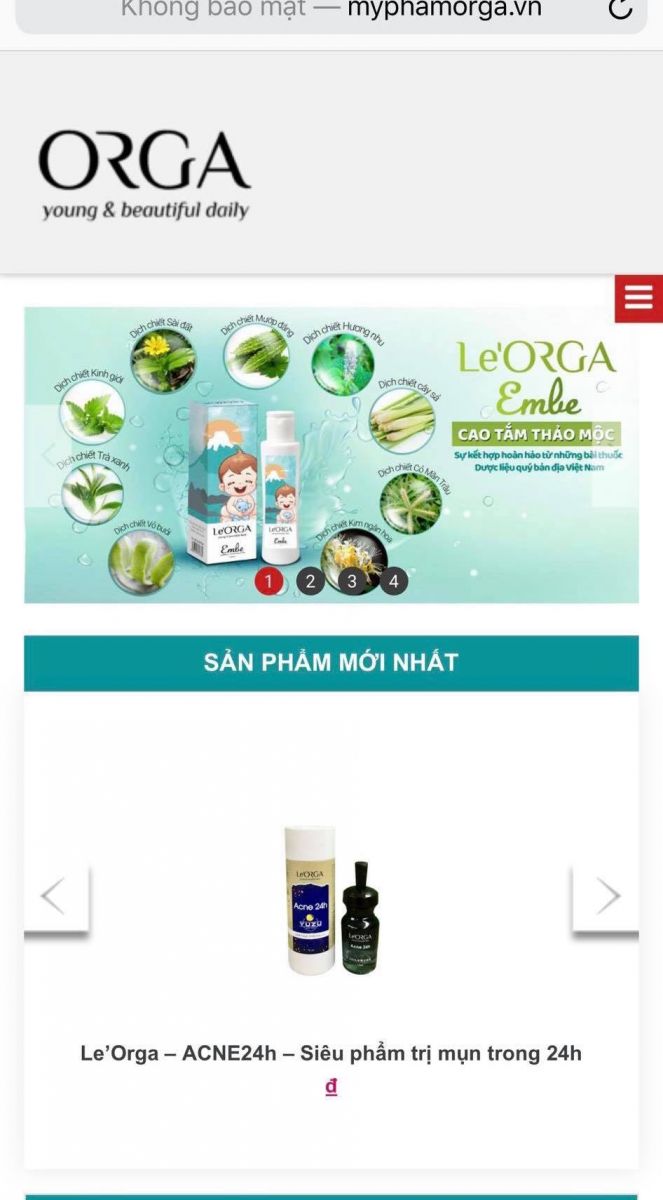Open the Le'Orga ACNE24h product image
The width and height of the screenshot is (663, 1200).
(331, 900)
